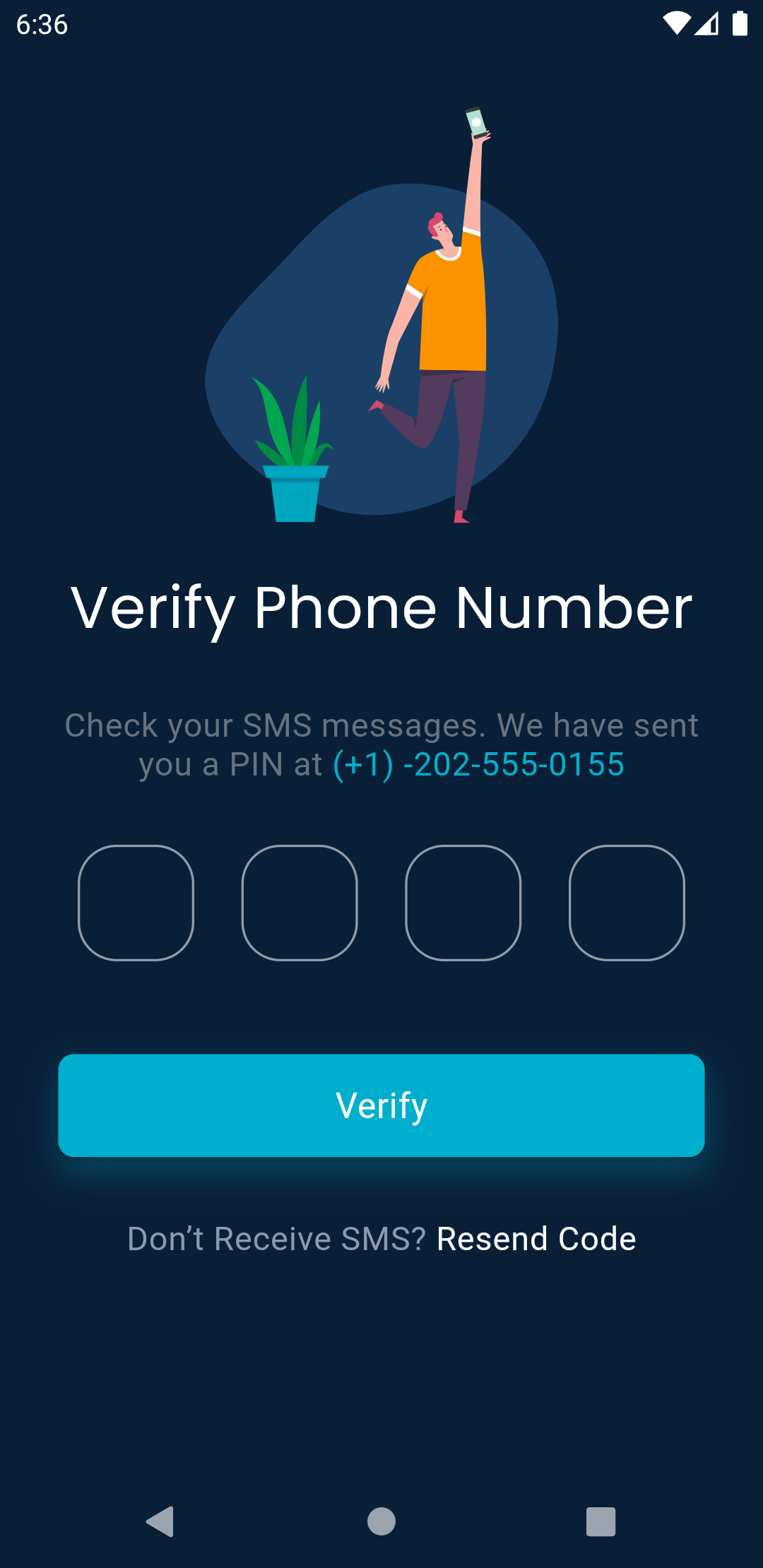Focus the third PIN digit box
Viewport: 763px width, 1568px height.
tap(463, 903)
